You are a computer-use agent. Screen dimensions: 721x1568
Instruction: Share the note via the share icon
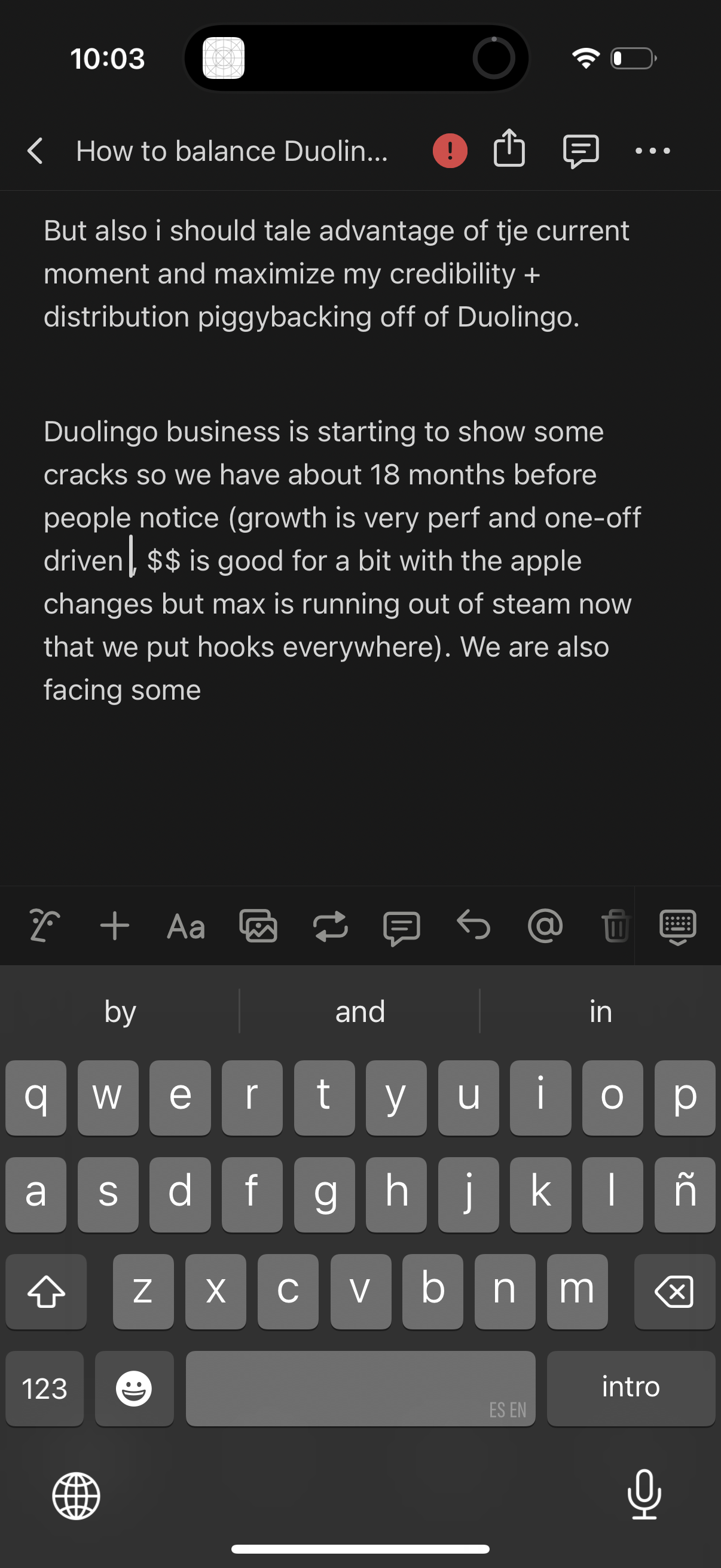509,150
